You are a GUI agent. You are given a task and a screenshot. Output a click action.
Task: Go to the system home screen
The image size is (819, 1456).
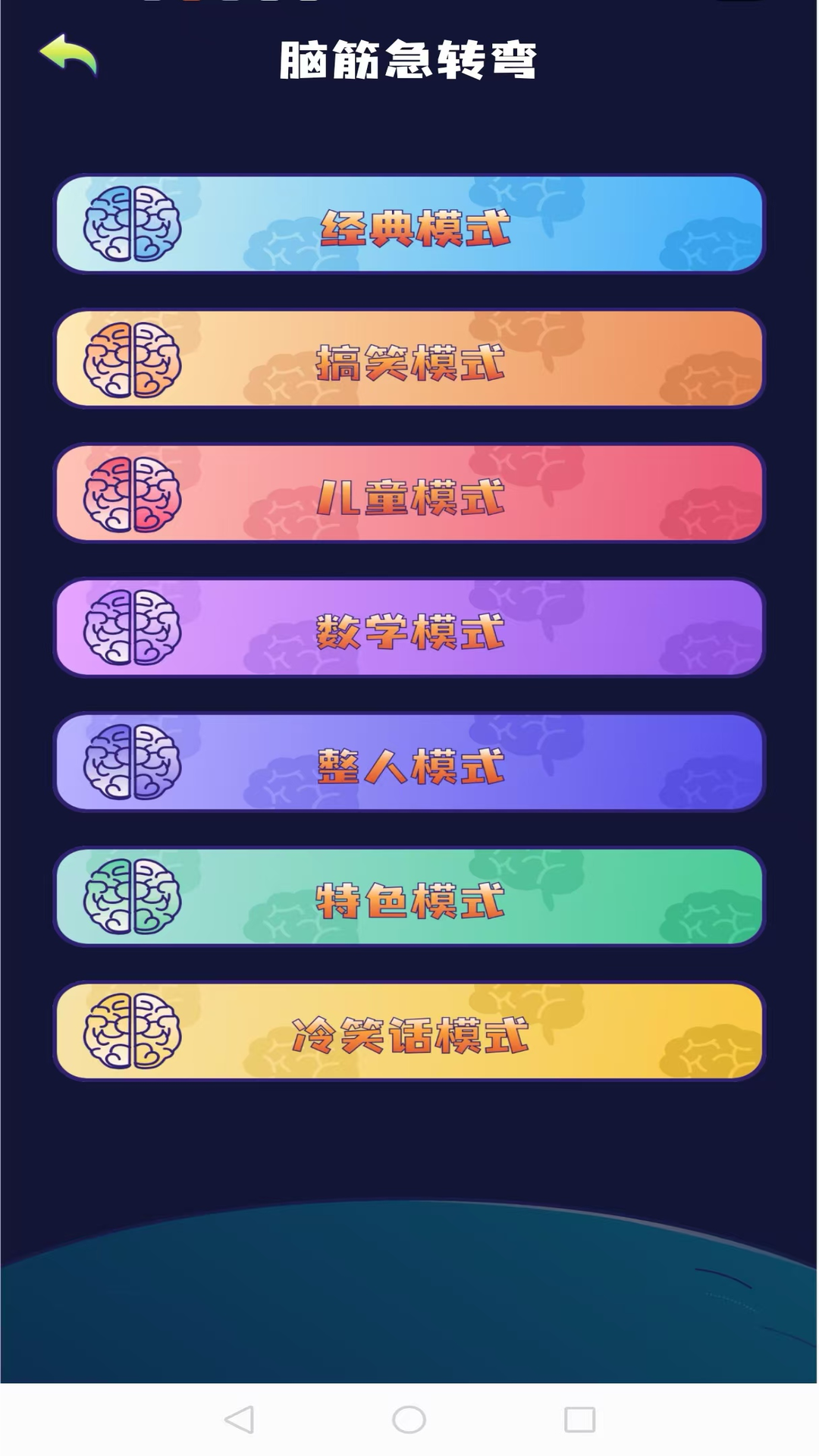click(409, 1420)
